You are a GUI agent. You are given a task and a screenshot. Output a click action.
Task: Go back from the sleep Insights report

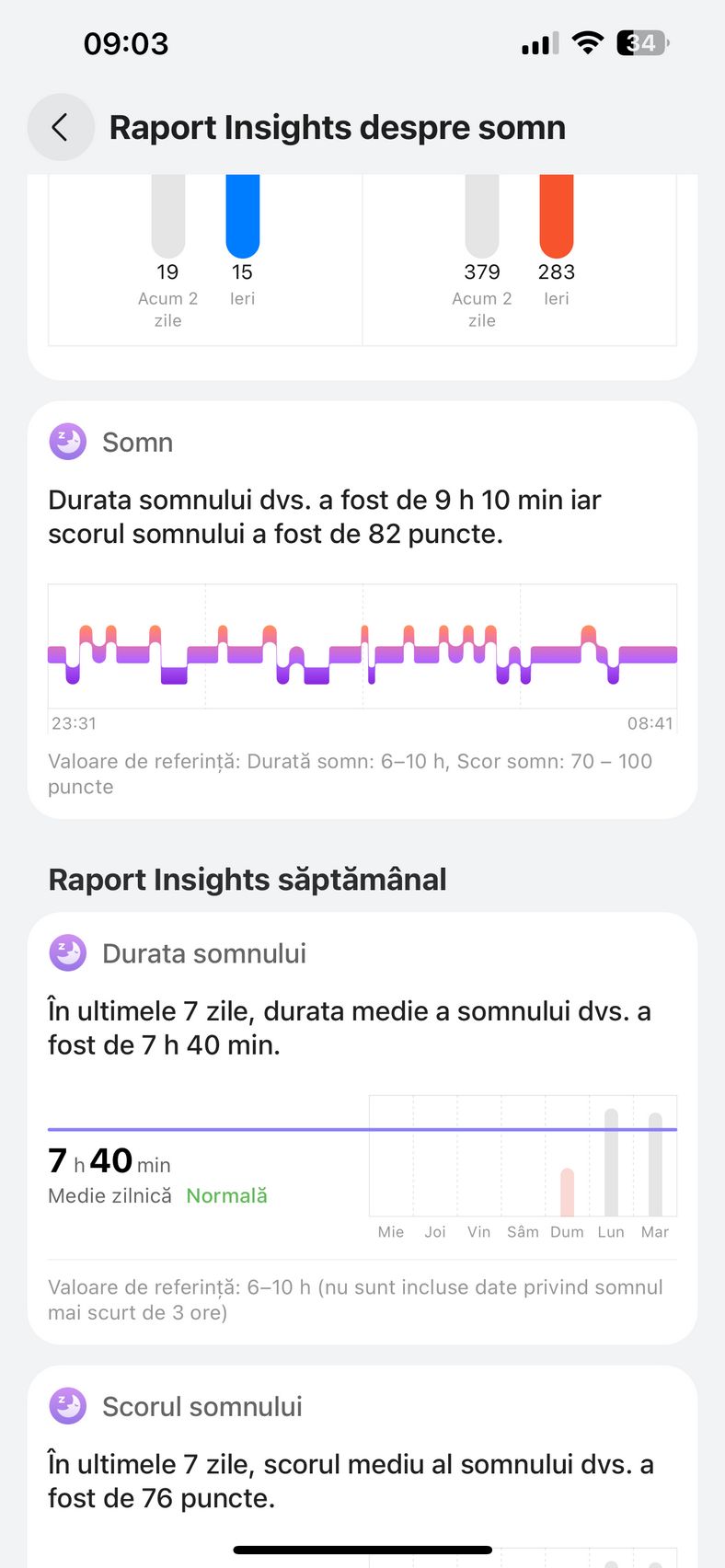coord(61,127)
